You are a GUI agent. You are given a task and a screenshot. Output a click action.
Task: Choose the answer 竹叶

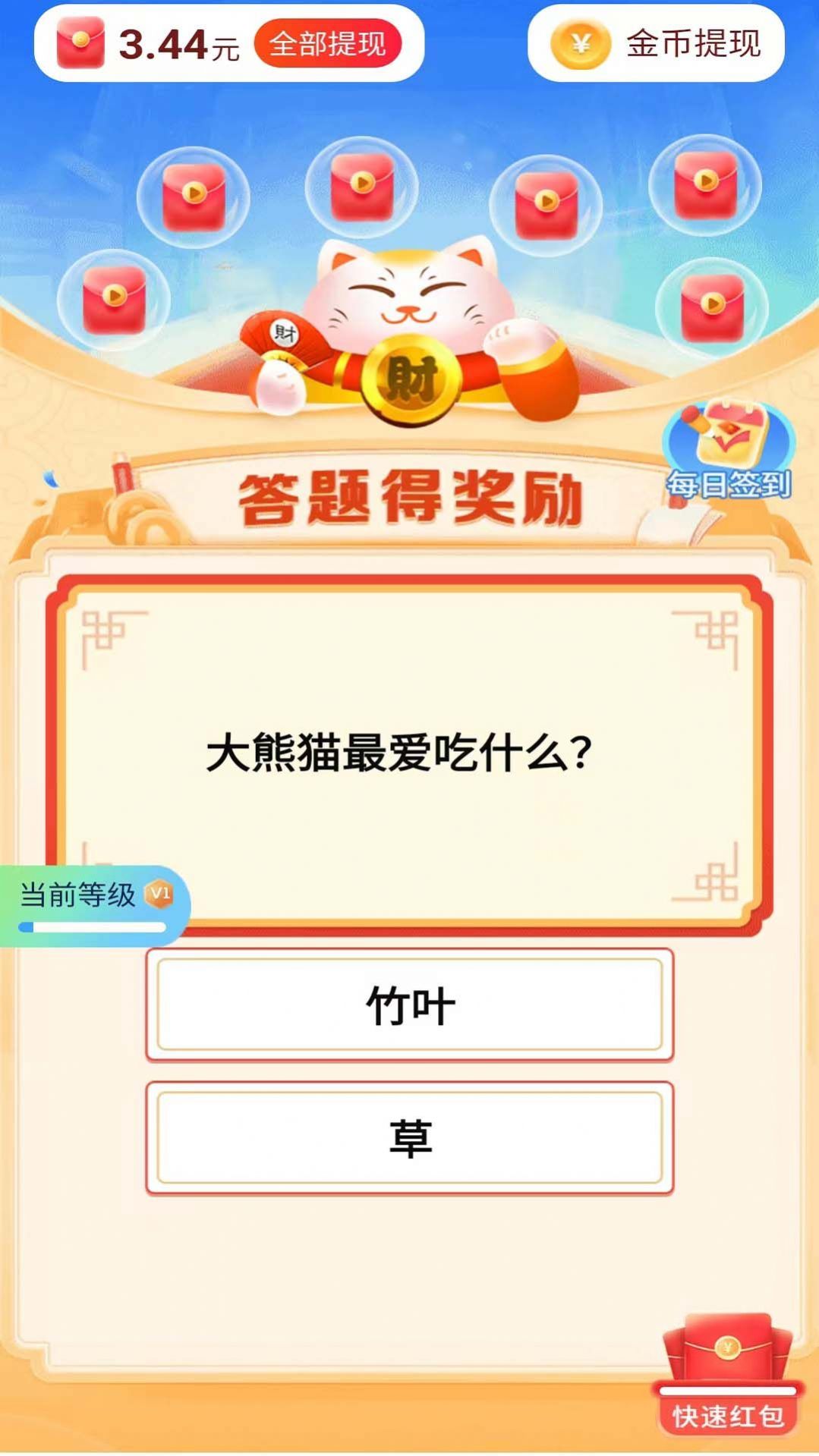[410, 1005]
